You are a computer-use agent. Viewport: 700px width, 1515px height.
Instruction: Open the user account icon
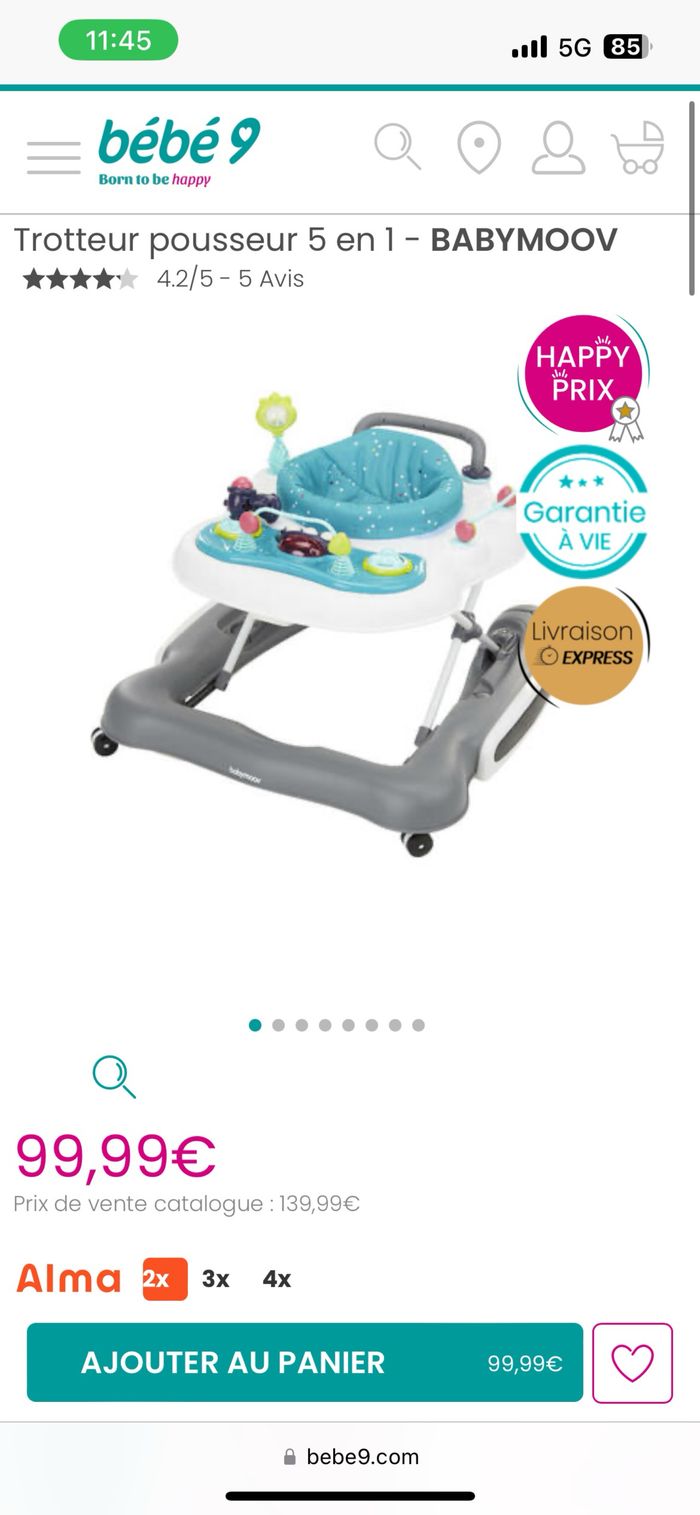click(557, 148)
